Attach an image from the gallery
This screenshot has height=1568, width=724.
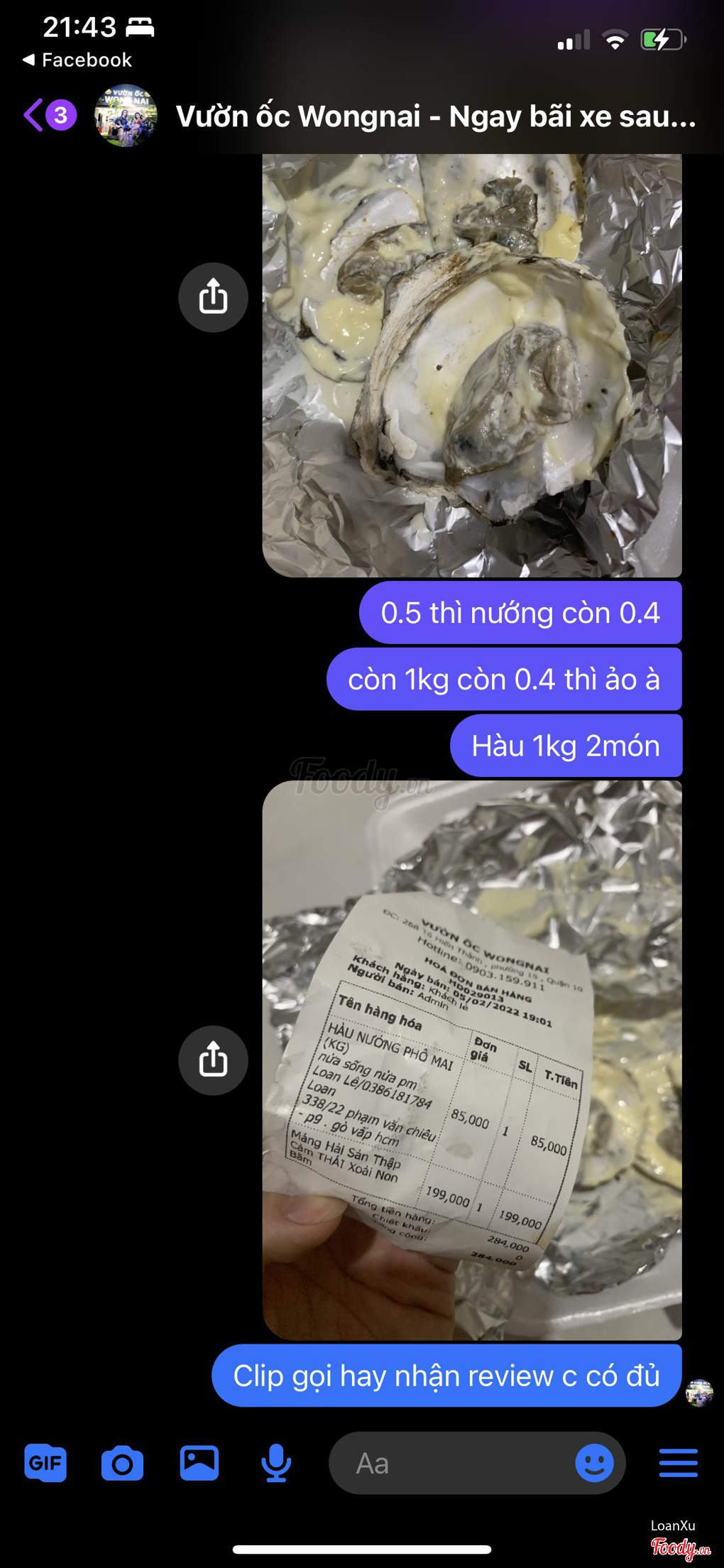click(199, 1463)
